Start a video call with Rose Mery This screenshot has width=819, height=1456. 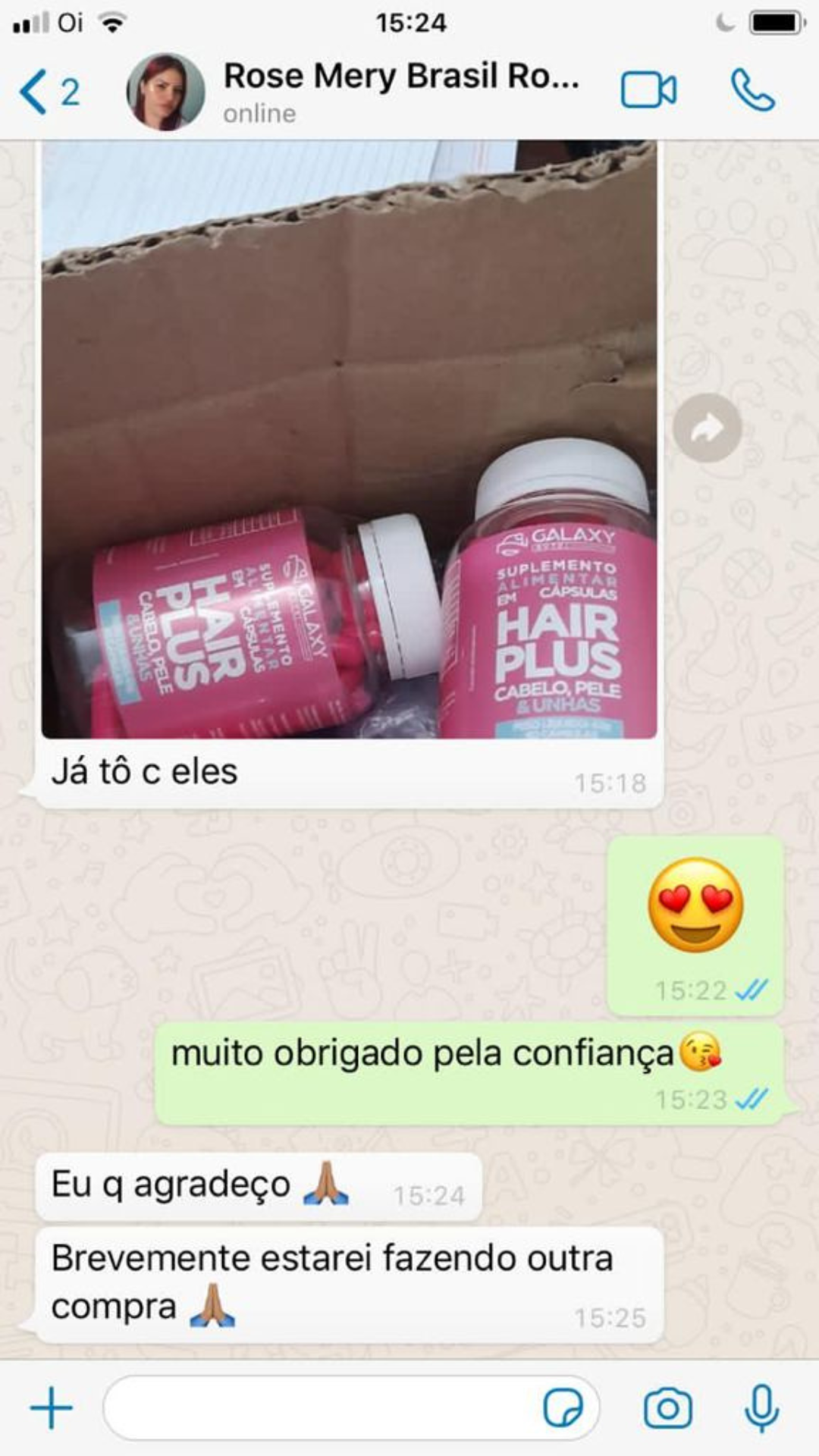648,91
